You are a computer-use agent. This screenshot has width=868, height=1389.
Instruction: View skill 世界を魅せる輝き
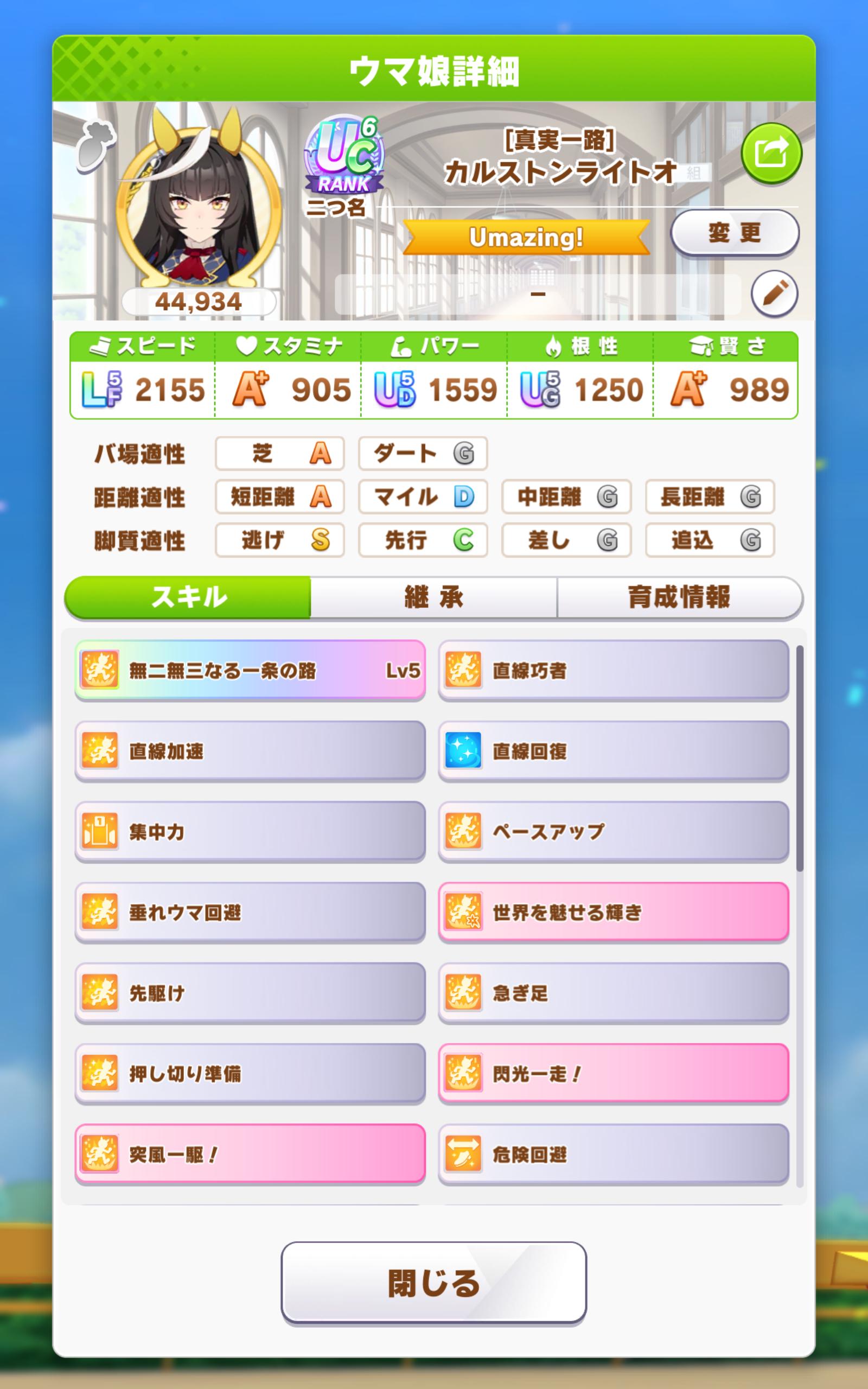pos(613,912)
